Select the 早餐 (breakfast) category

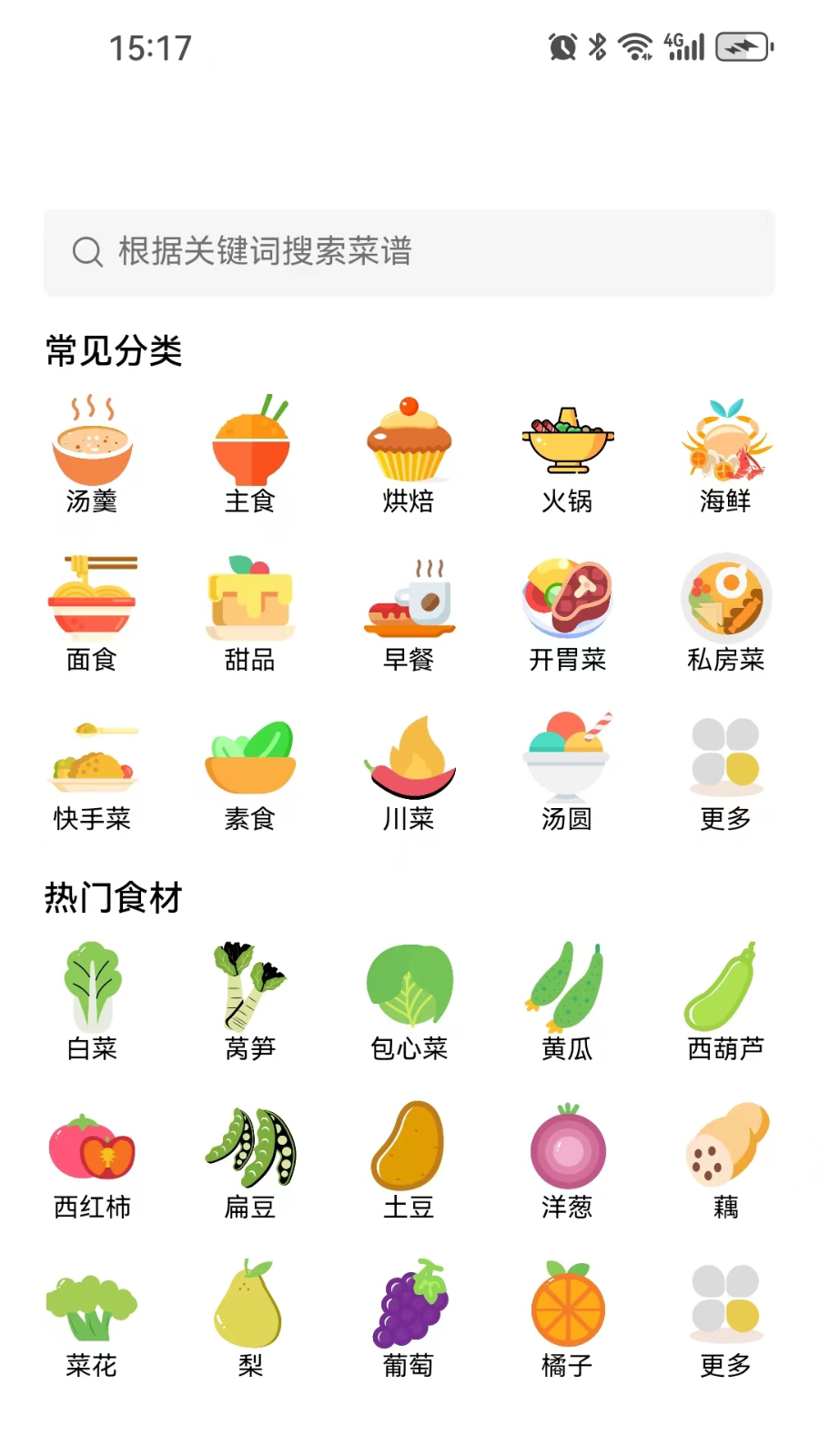[409, 610]
